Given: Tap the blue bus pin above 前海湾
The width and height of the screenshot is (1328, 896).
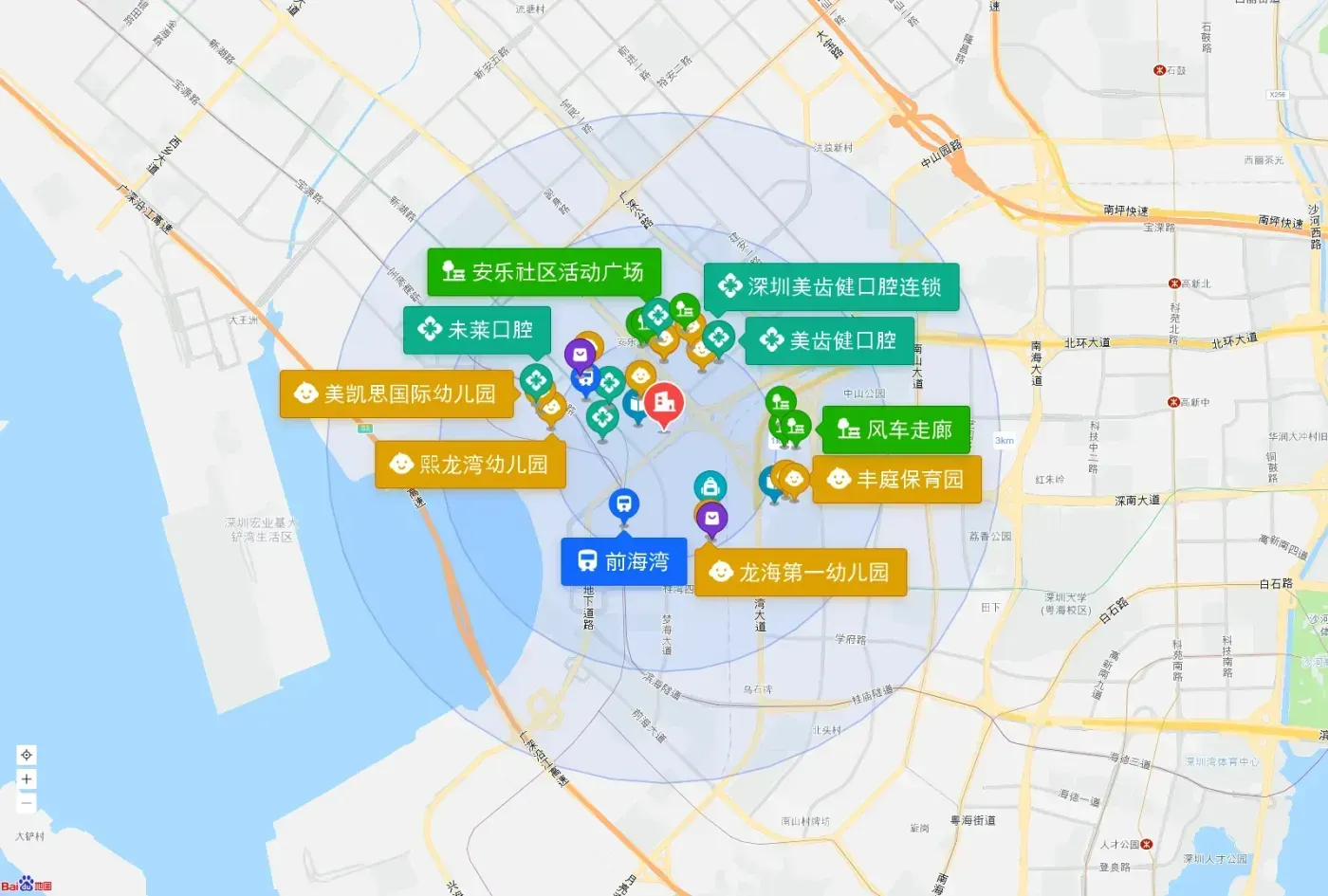Looking at the screenshot, I should coord(623,506).
